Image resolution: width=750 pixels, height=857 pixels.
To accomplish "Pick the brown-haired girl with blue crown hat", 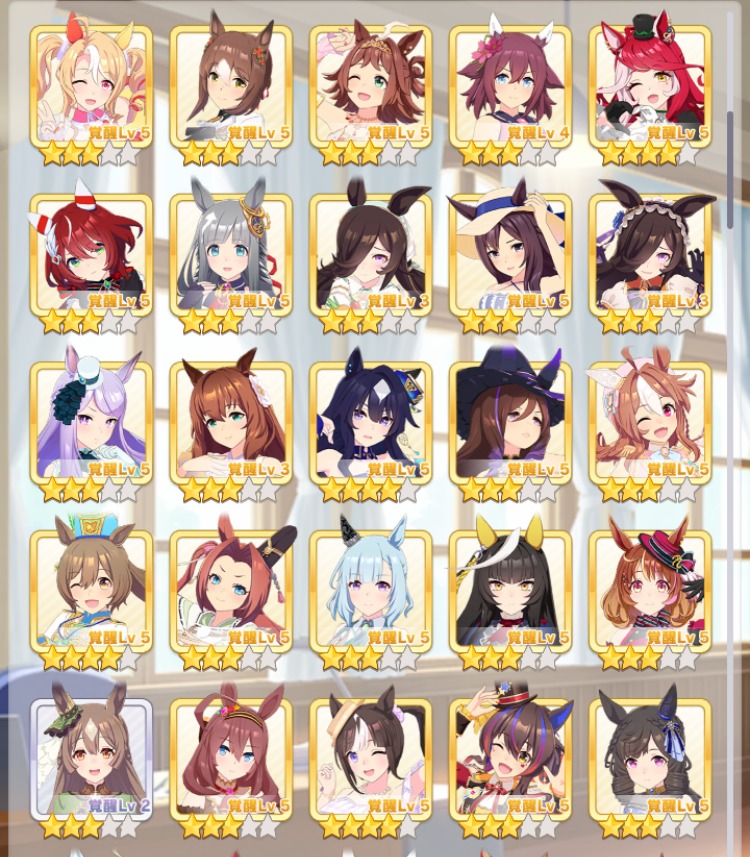I will [x=91, y=591].
